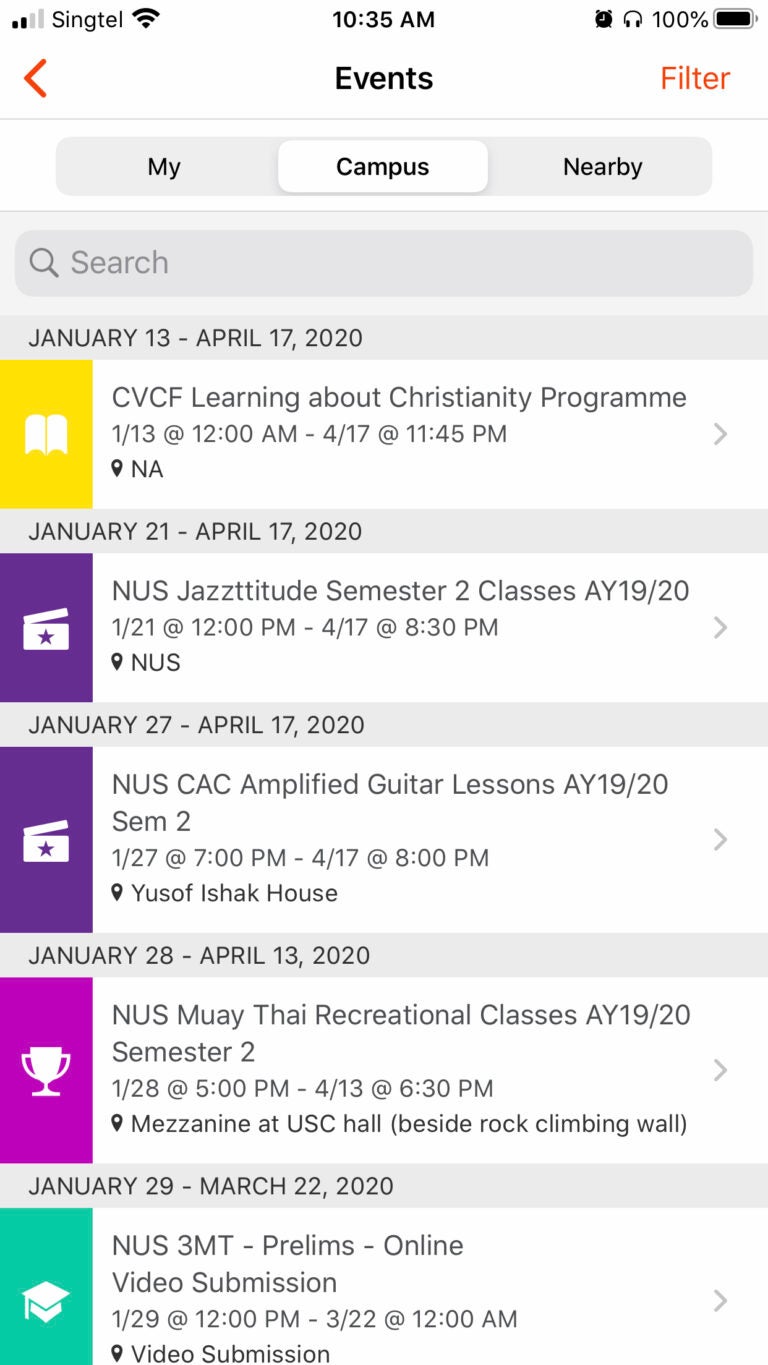Select the Campus tab
This screenshot has height=1365, width=768.
tap(383, 166)
